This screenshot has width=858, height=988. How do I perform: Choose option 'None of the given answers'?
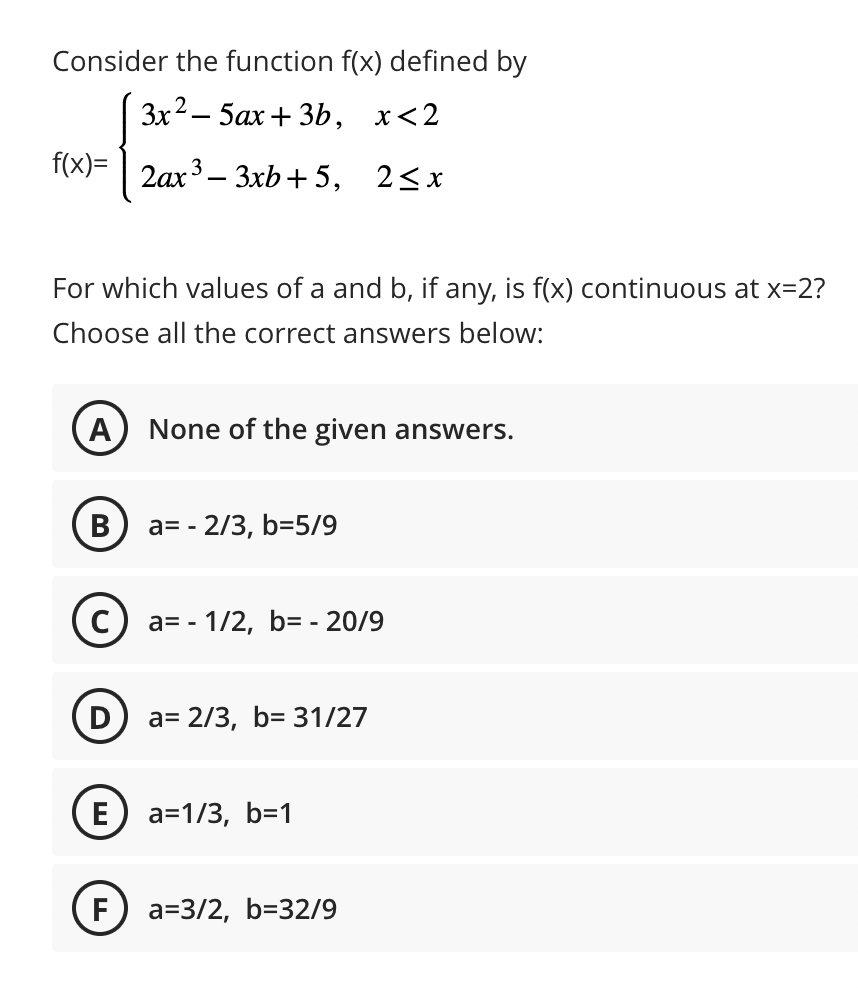pyautogui.click(x=331, y=429)
